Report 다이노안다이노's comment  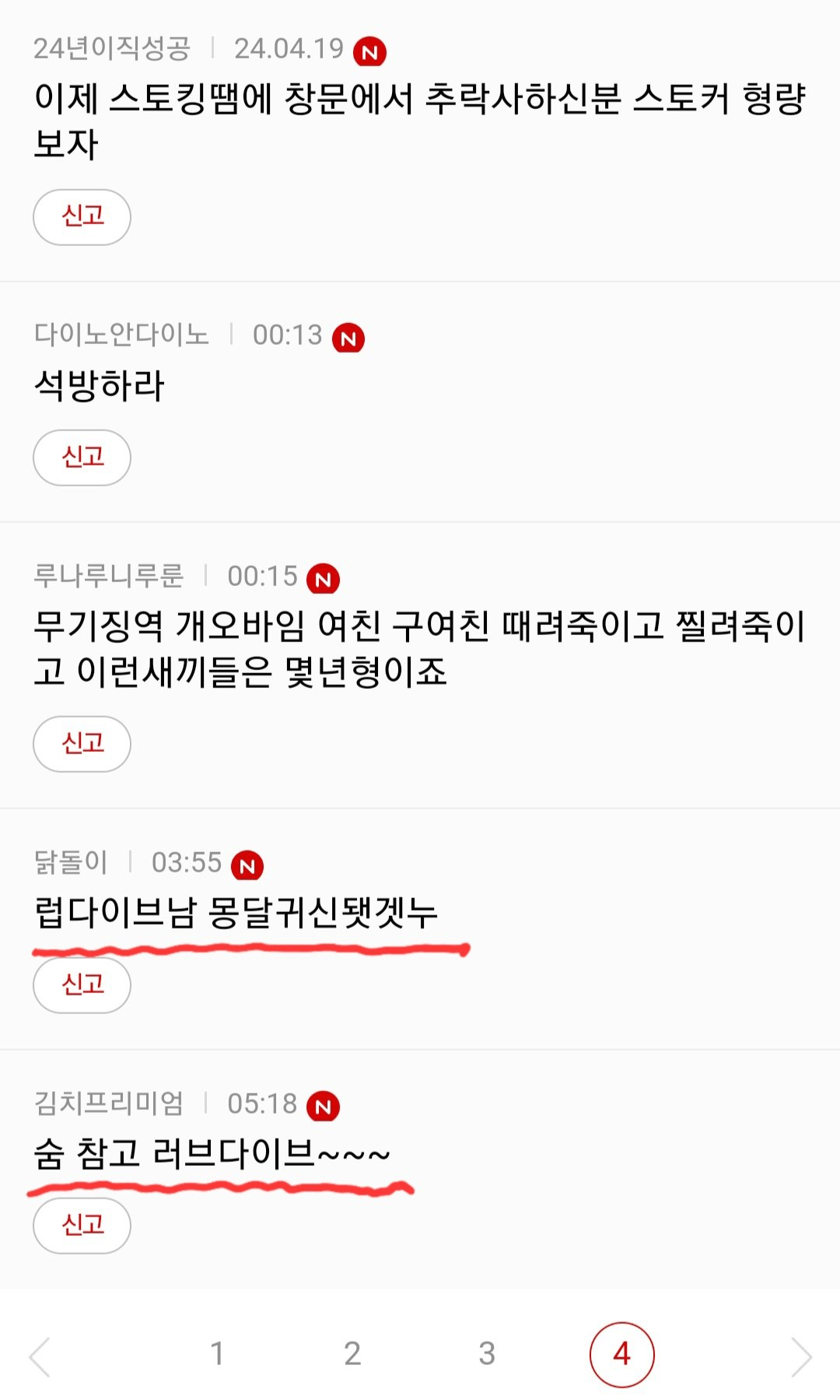point(82,458)
